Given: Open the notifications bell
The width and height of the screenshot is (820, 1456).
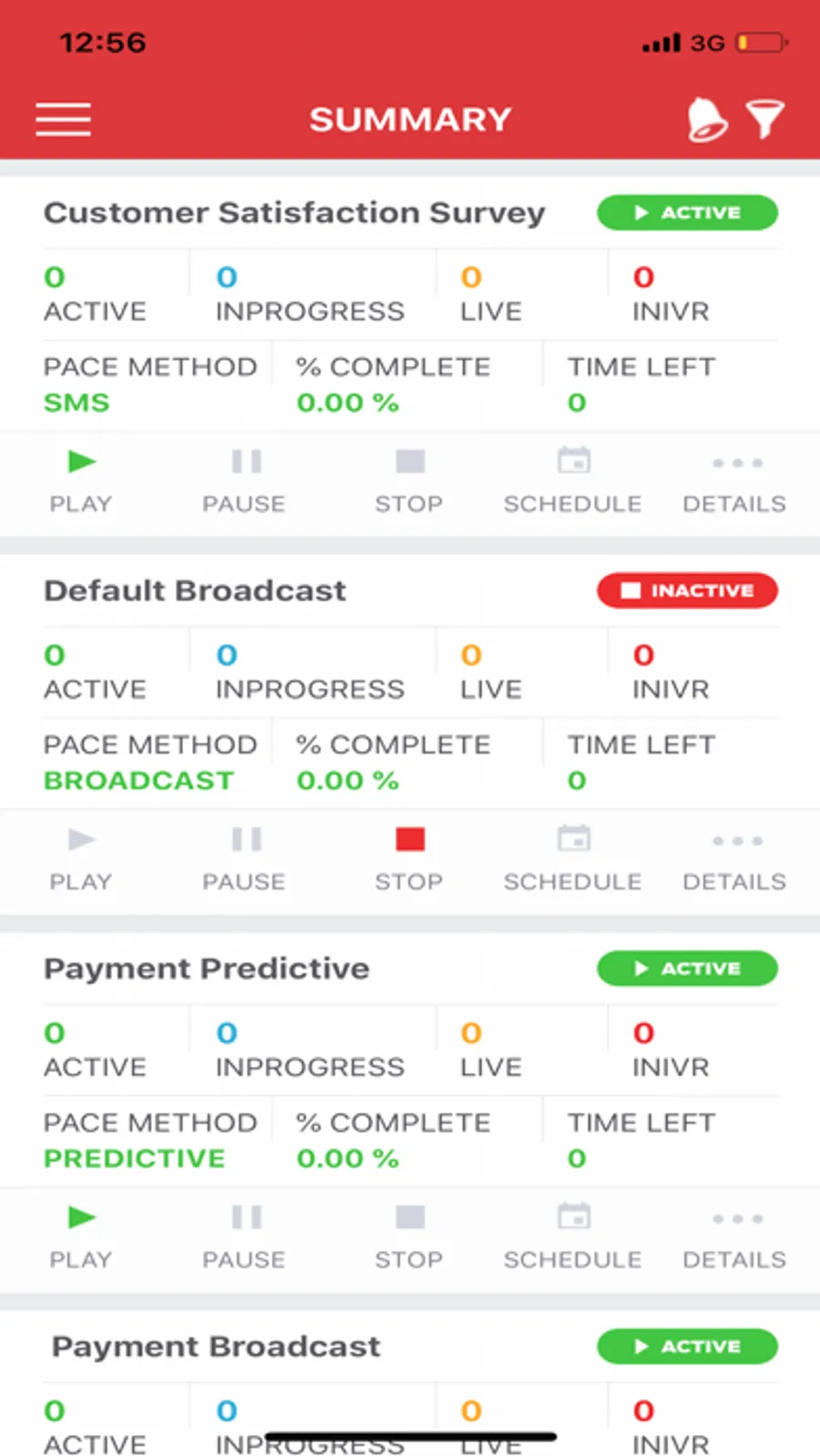Looking at the screenshot, I should coord(706,119).
